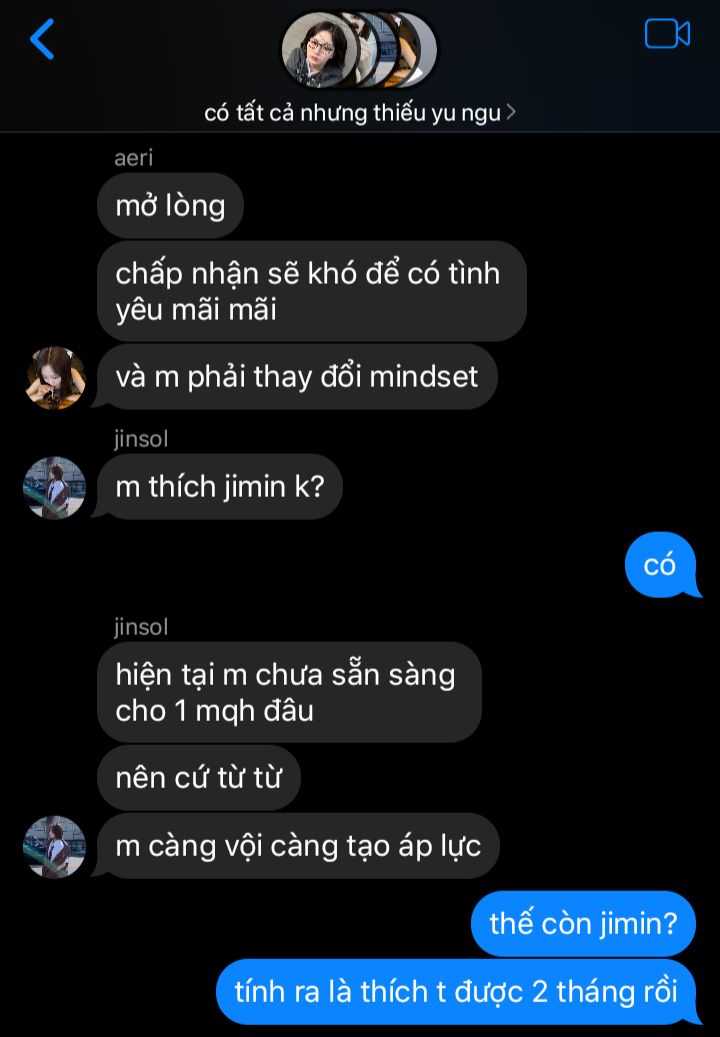This screenshot has height=1037, width=720.
Task: Tap jinsol's avatar beside 'm thích jimin k?'
Action: [x=55, y=488]
